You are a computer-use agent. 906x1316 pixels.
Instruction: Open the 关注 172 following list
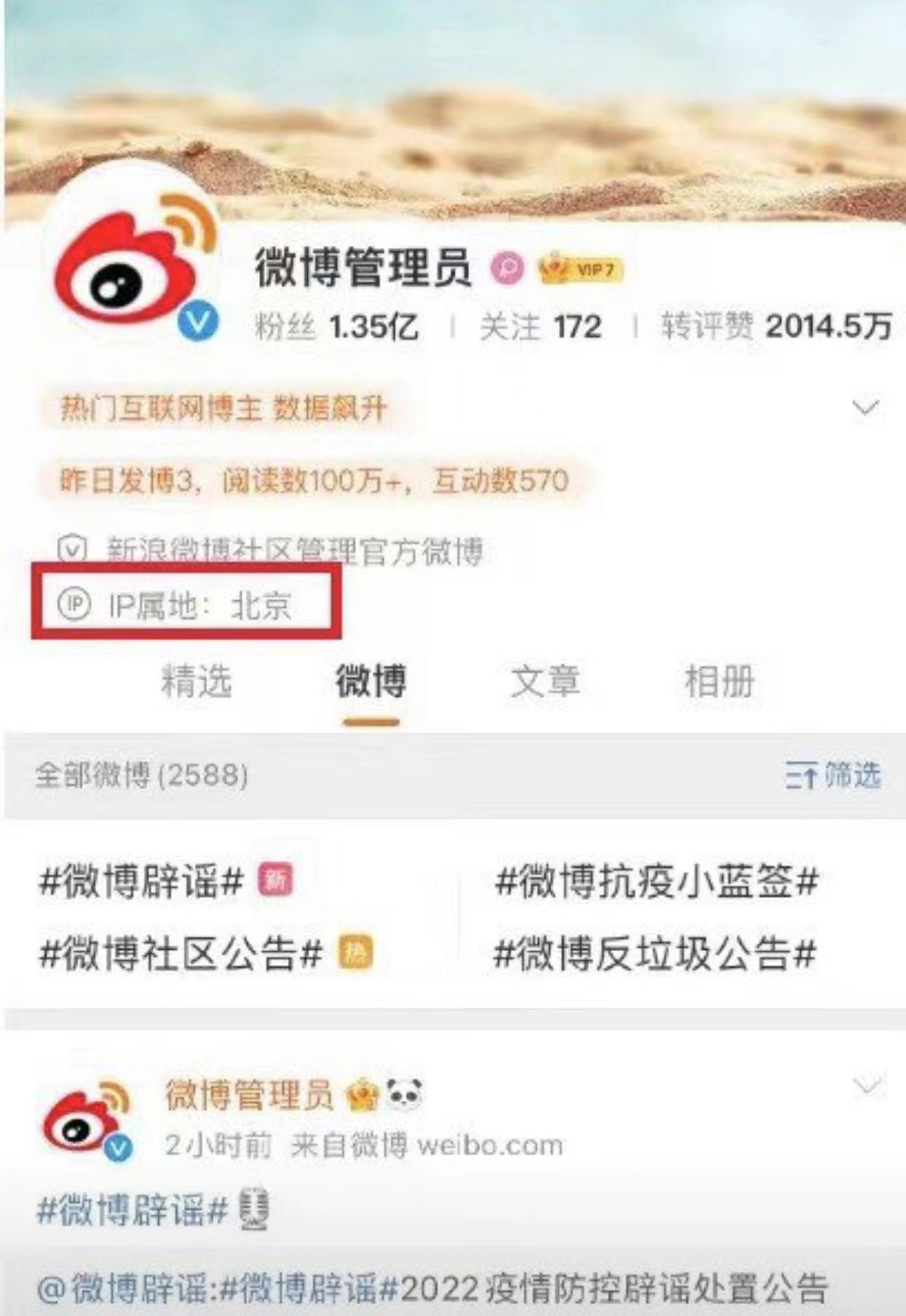point(540,327)
